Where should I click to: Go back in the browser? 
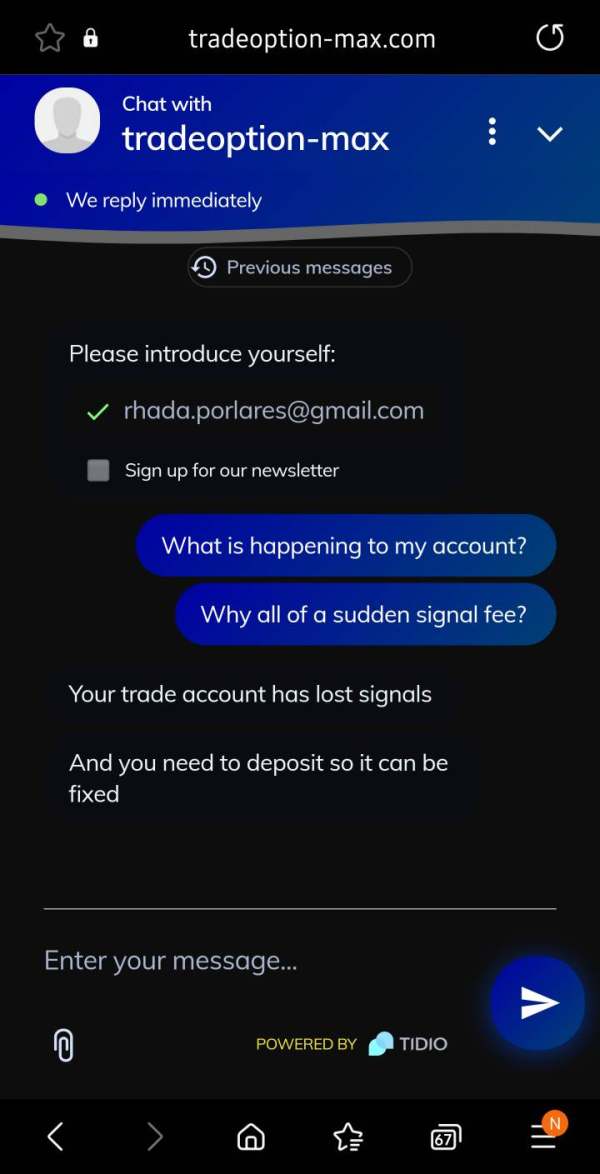click(55, 1137)
